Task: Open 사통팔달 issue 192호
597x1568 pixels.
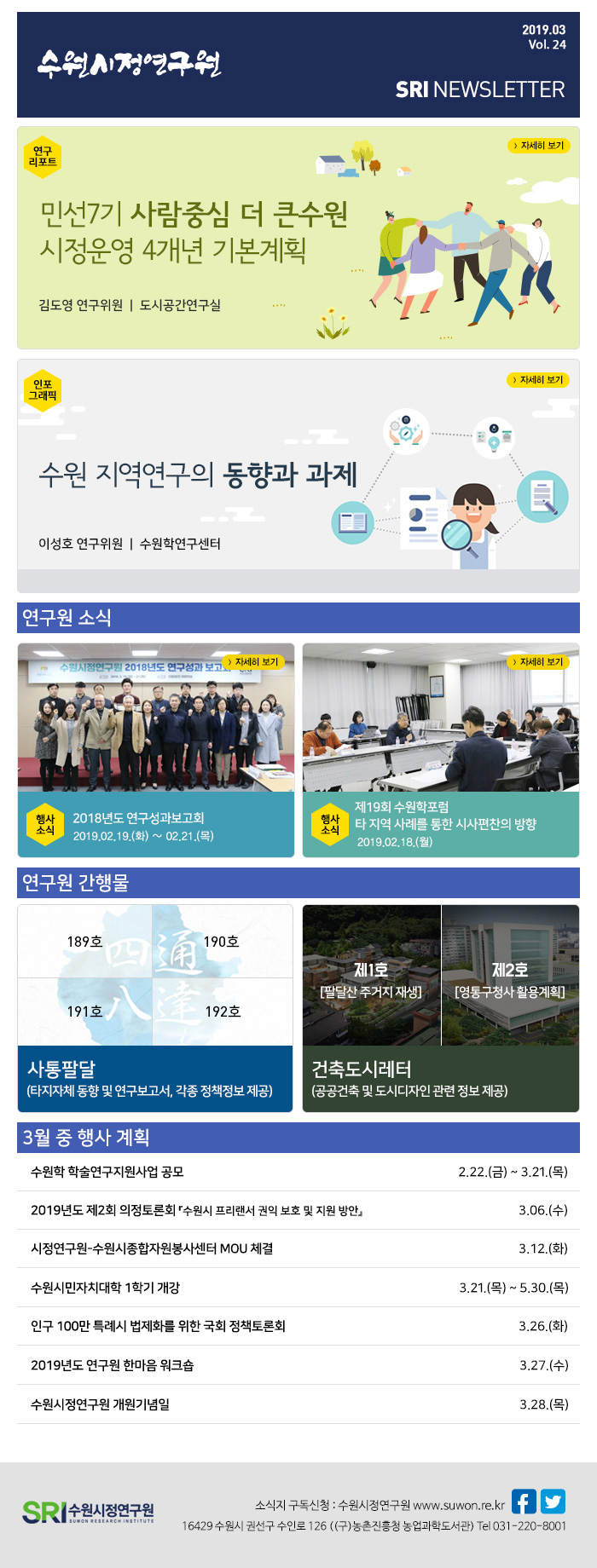Action: (222, 1012)
